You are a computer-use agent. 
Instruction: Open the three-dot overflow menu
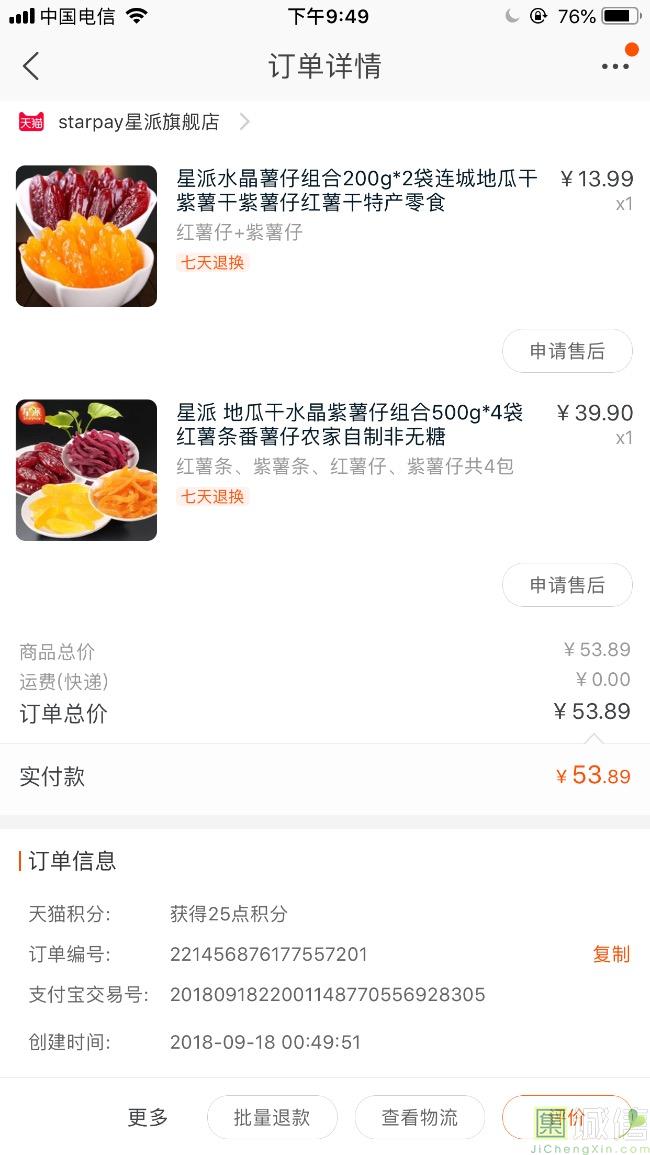point(615,66)
